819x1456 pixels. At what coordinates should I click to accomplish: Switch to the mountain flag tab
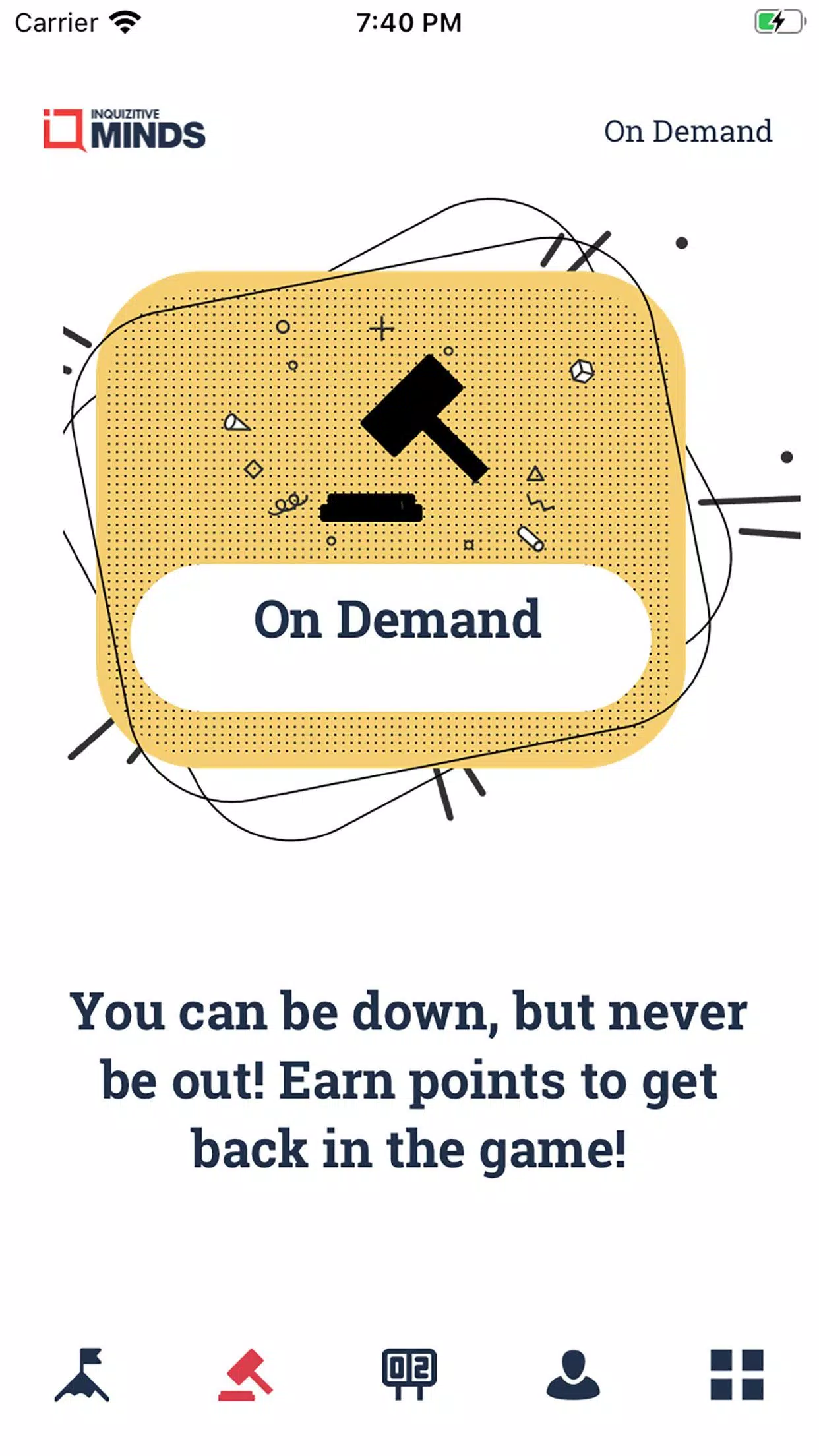click(x=82, y=1374)
